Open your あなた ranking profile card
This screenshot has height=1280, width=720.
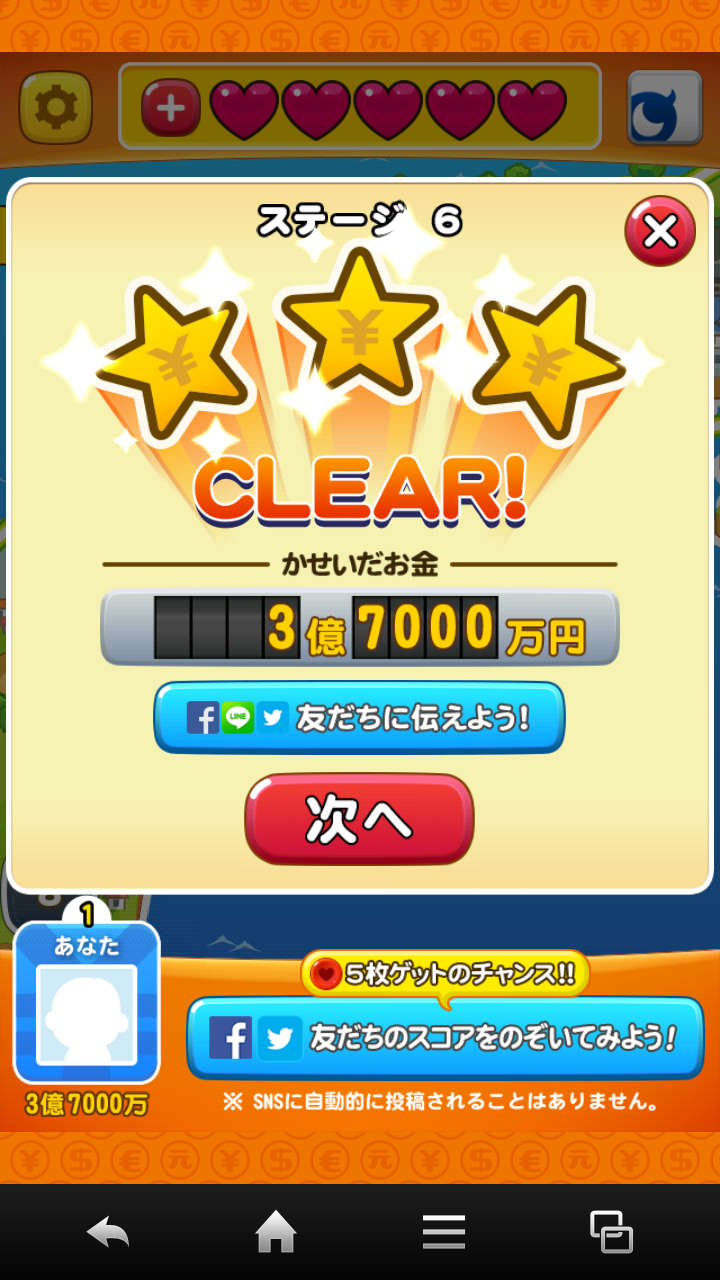[87, 1005]
